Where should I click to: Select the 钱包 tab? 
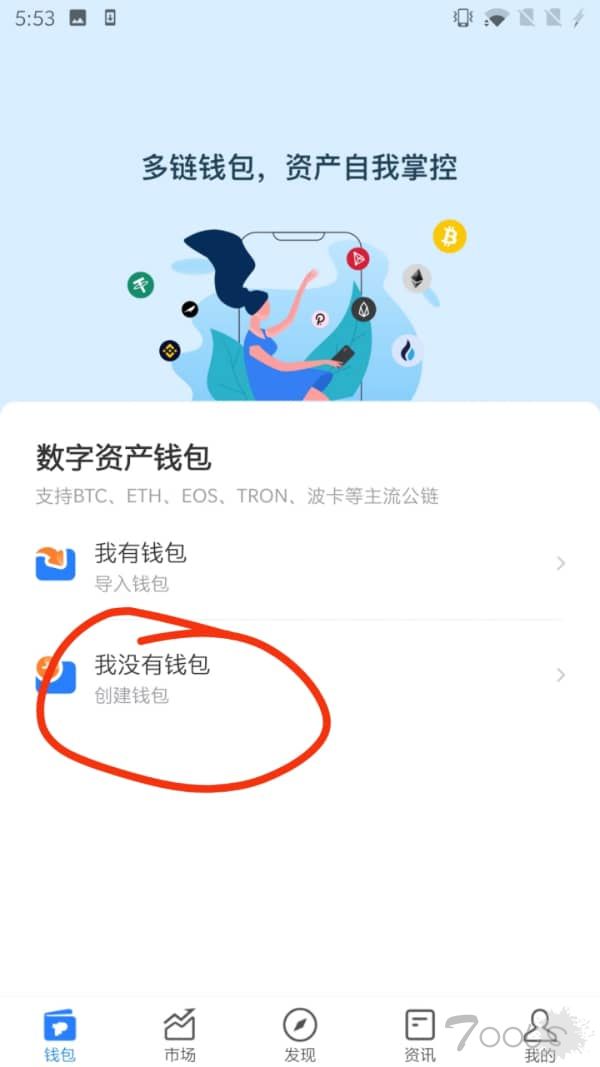pyautogui.click(x=60, y=1033)
